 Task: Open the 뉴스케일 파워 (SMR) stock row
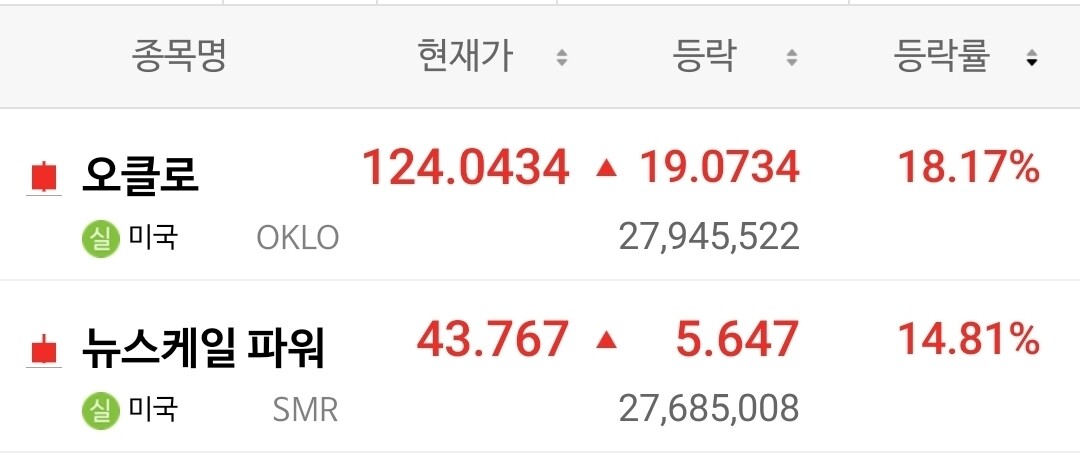pos(540,366)
